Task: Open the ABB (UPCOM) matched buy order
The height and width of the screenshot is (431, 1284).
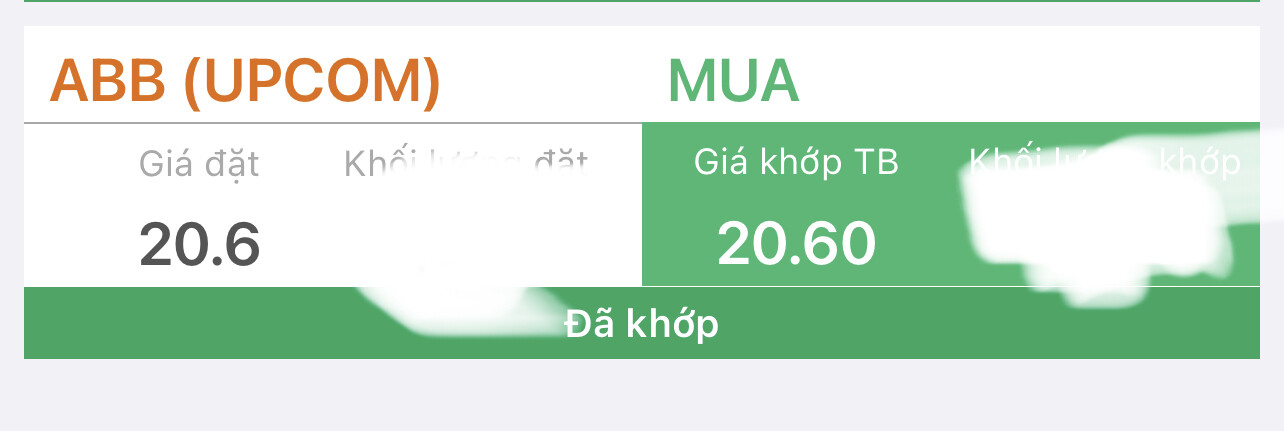Action: (x=245, y=82)
